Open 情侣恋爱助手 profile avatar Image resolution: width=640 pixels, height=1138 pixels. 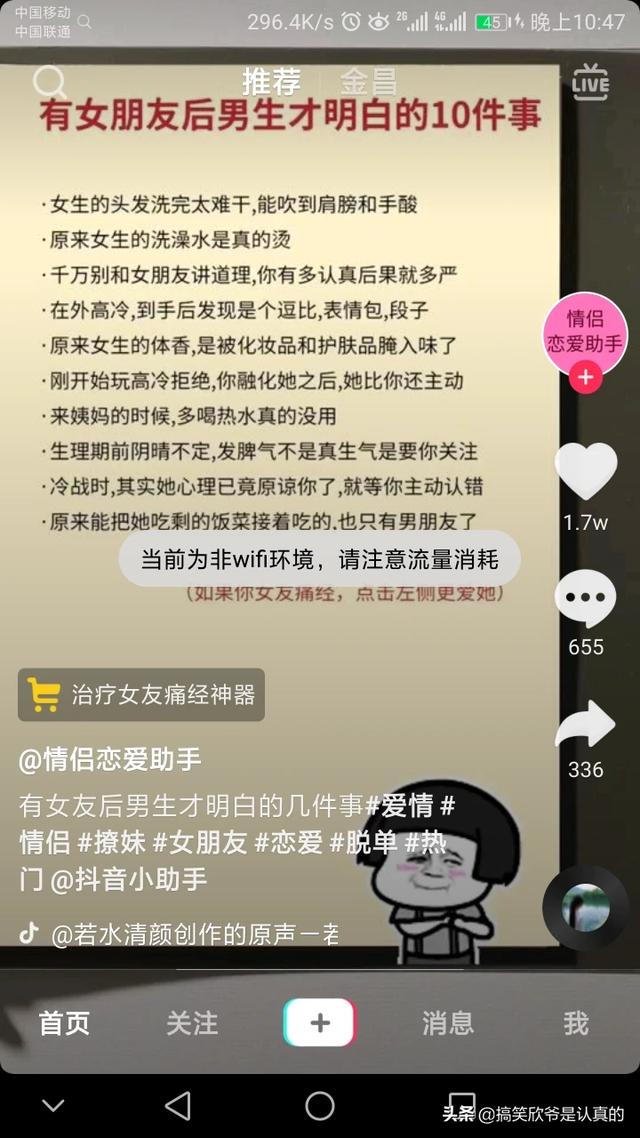click(584, 332)
